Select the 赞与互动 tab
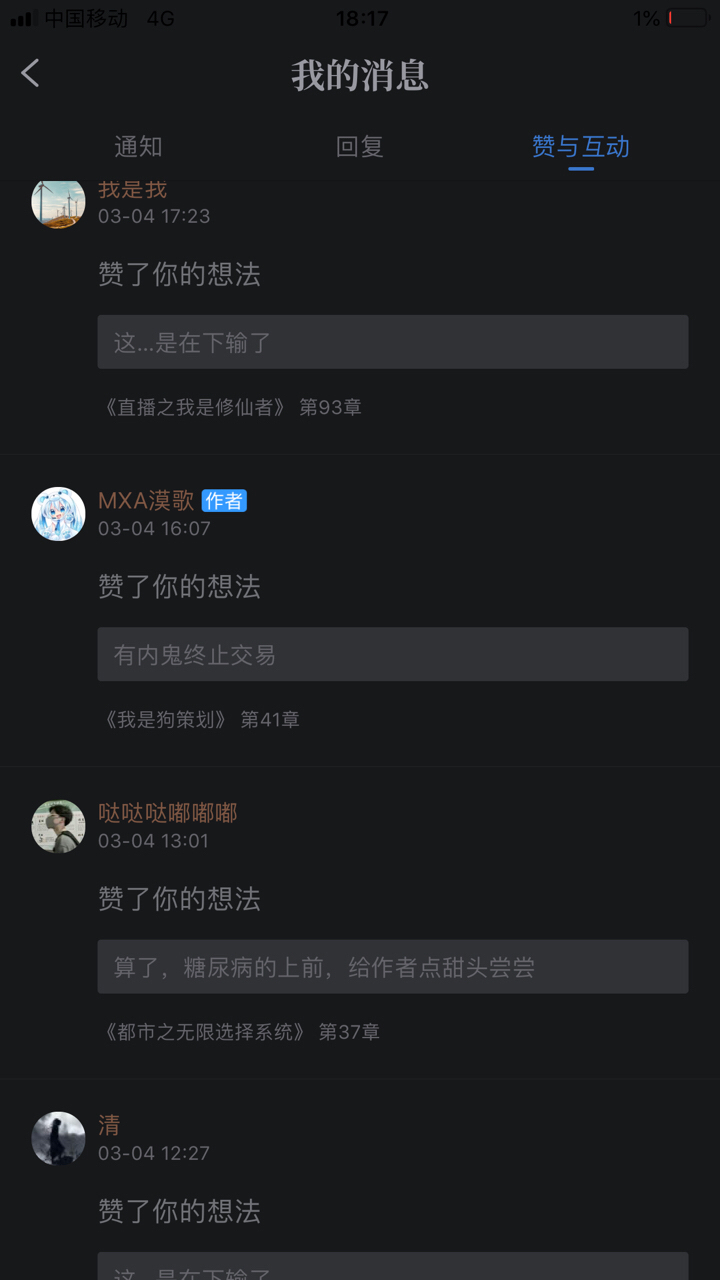Viewport: 720px width, 1280px height. (x=580, y=147)
